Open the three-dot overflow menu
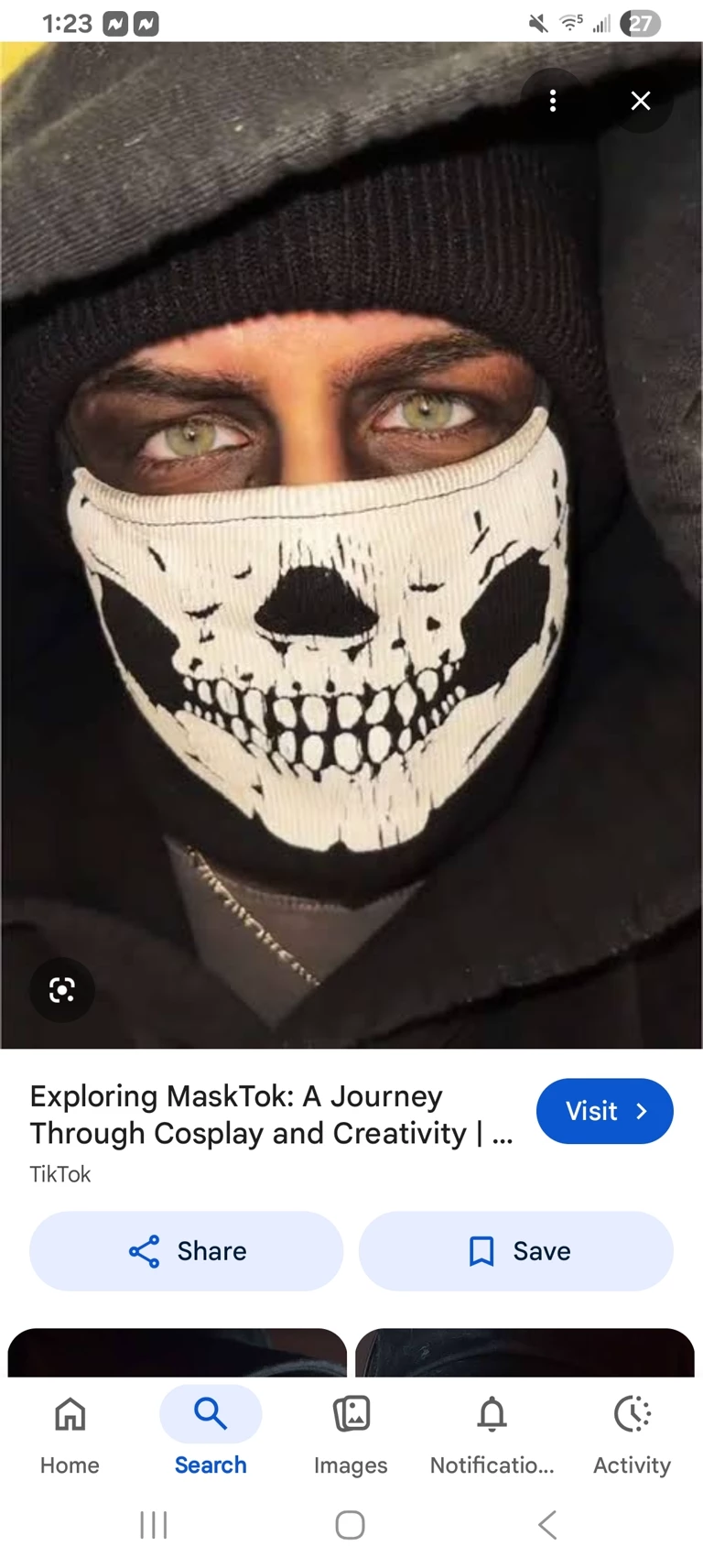 pyautogui.click(x=552, y=101)
